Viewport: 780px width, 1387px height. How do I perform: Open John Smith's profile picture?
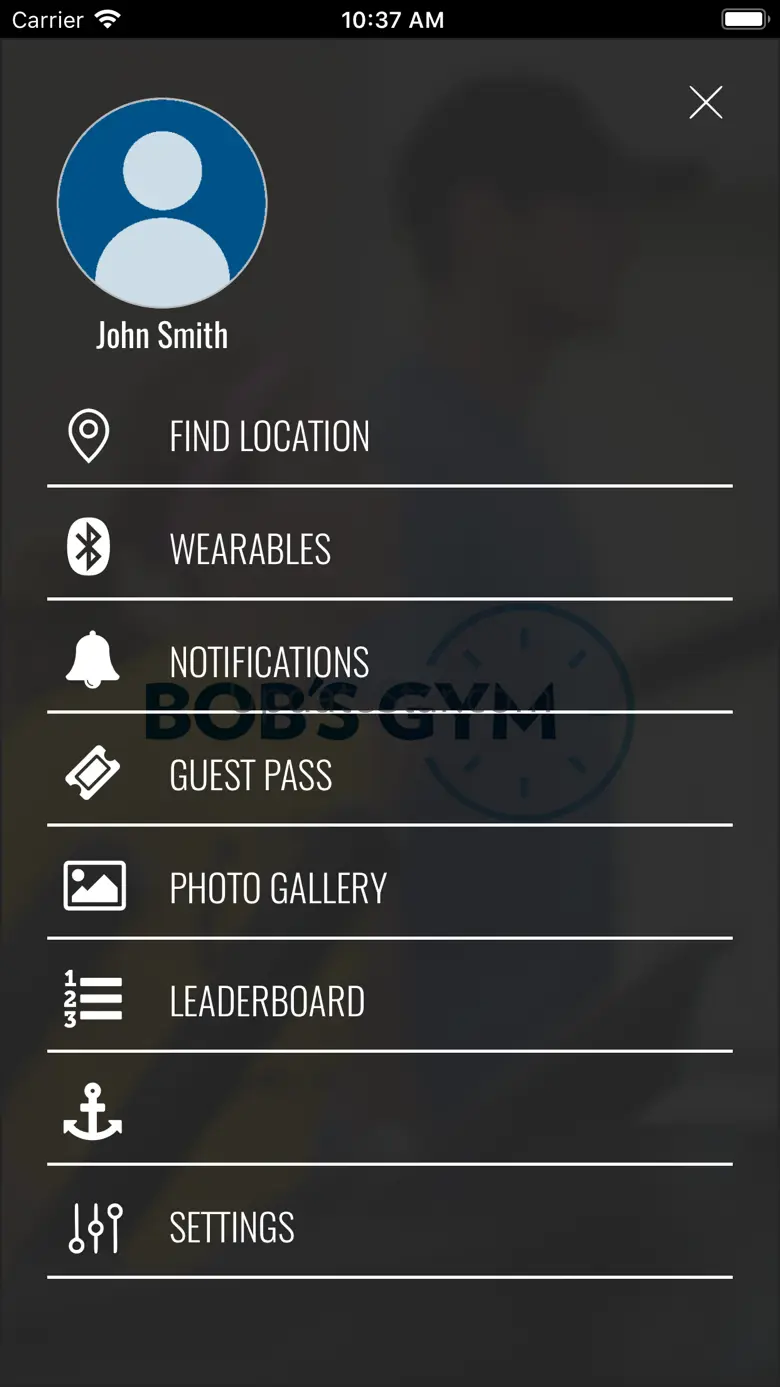162,203
